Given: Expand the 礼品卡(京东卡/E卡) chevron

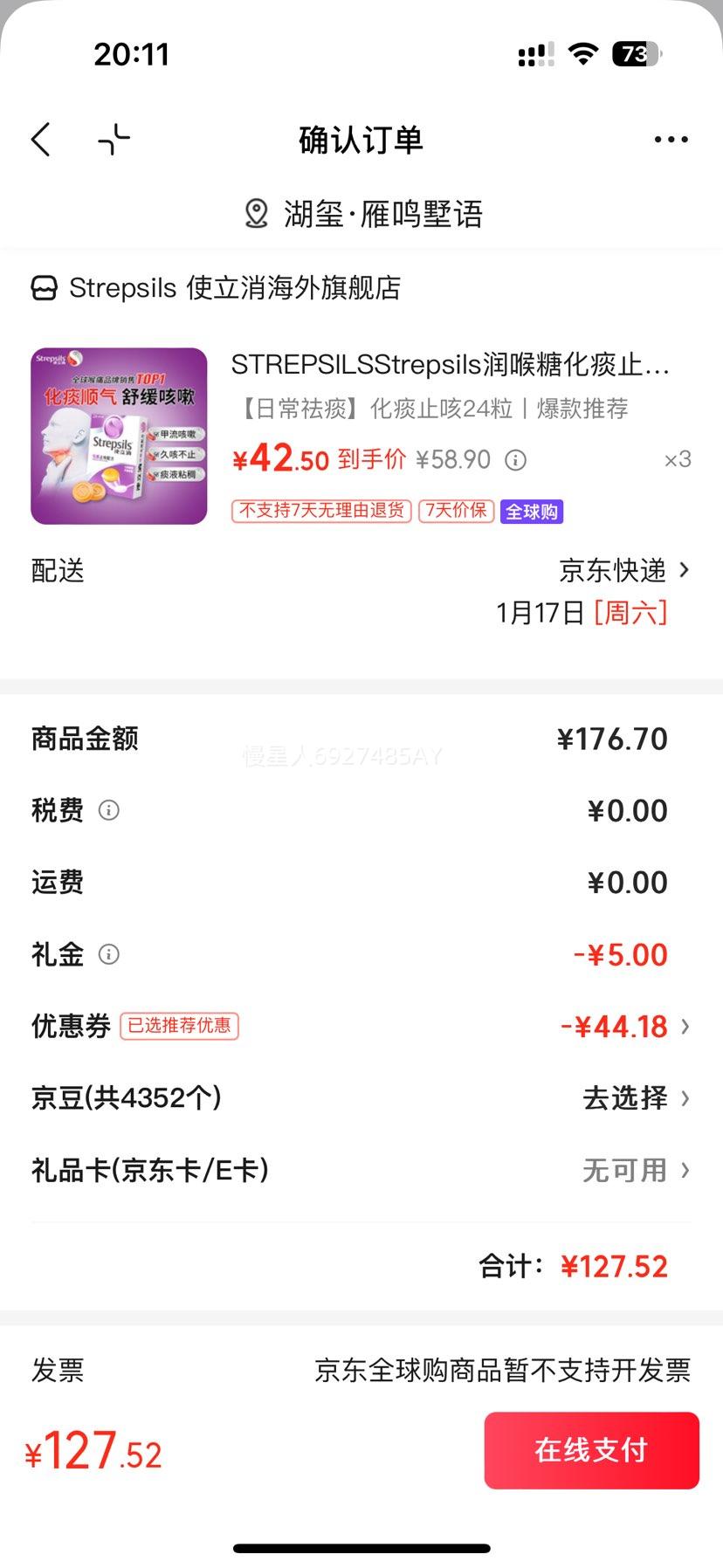Looking at the screenshot, I should (x=685, y=1170).
